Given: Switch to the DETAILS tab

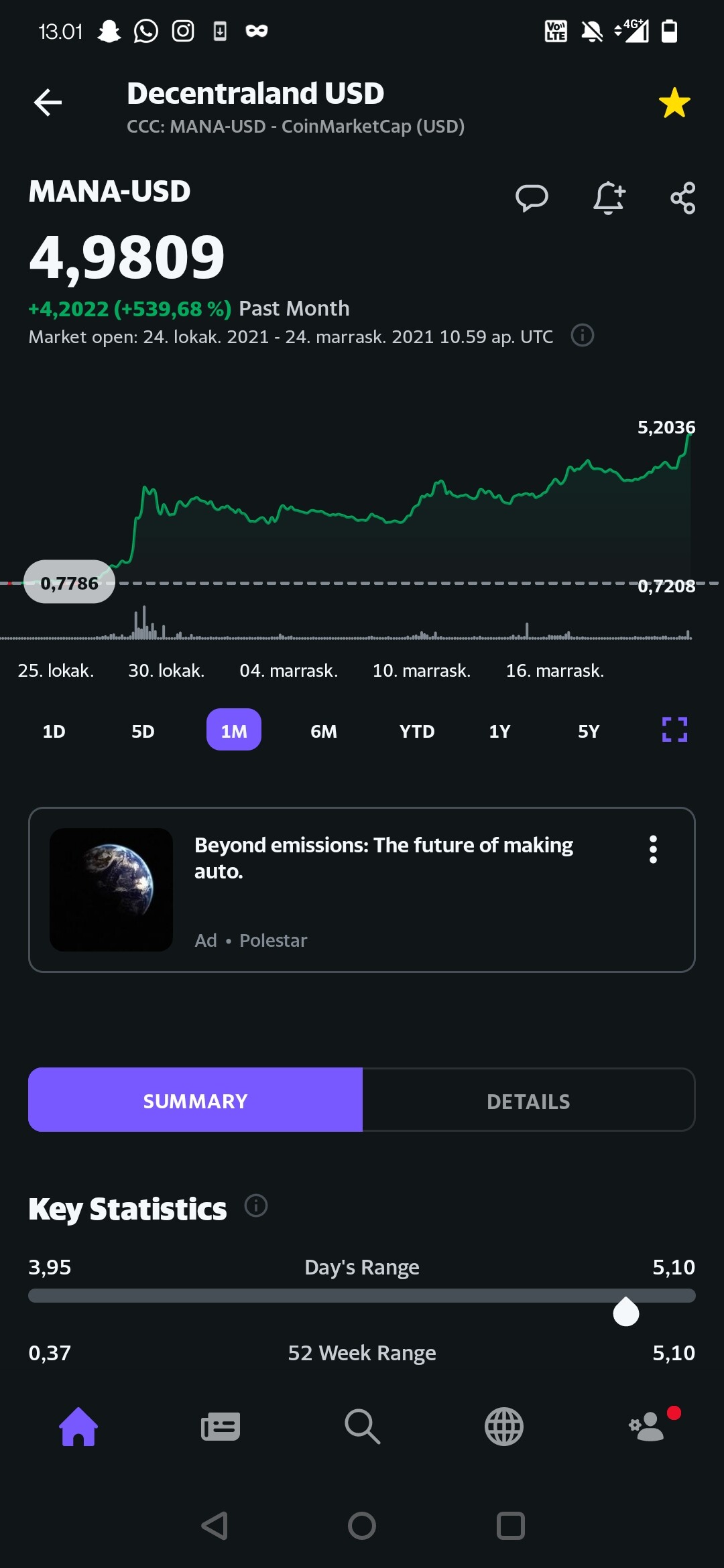Looking at the screenshot, I should [528, 1101].
